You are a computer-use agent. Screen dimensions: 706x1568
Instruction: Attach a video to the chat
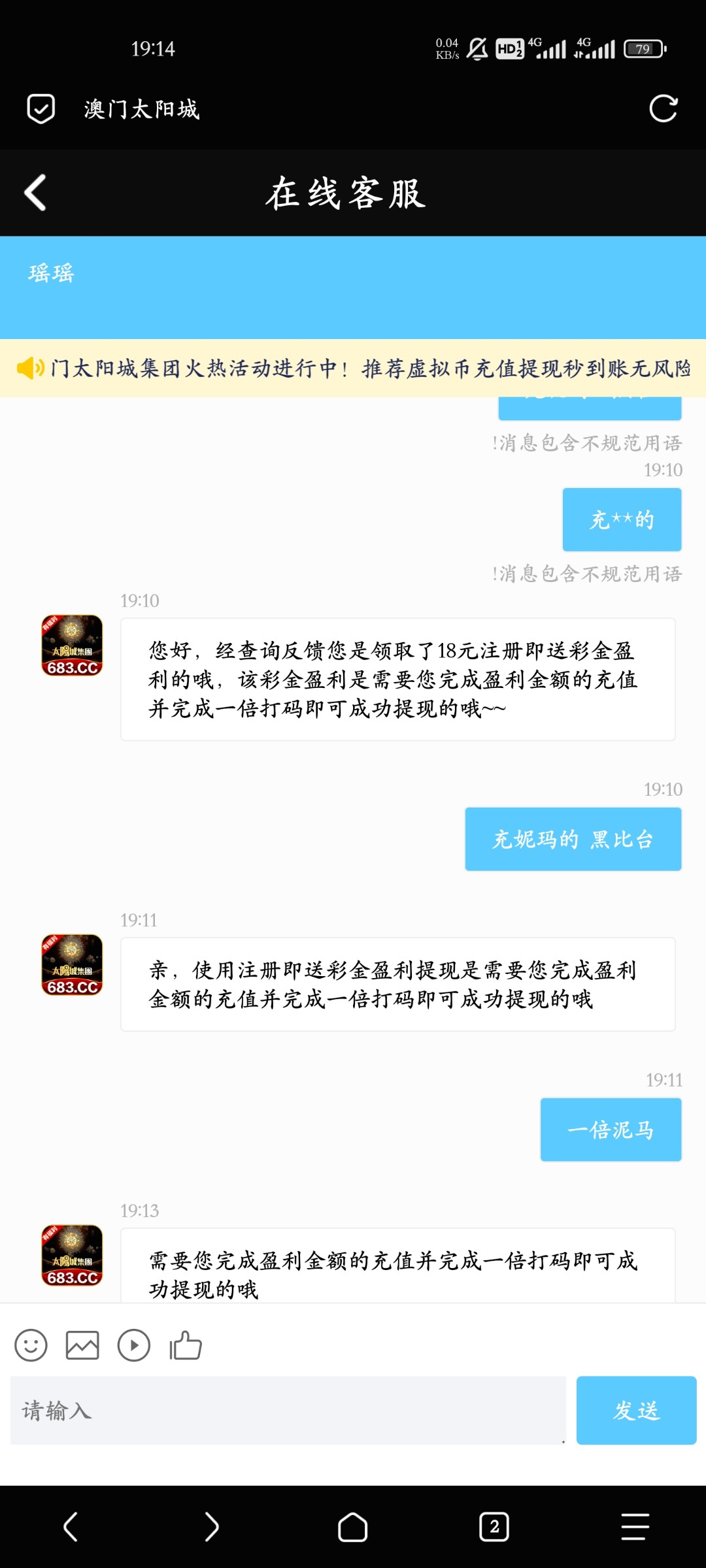(134, 1346)
